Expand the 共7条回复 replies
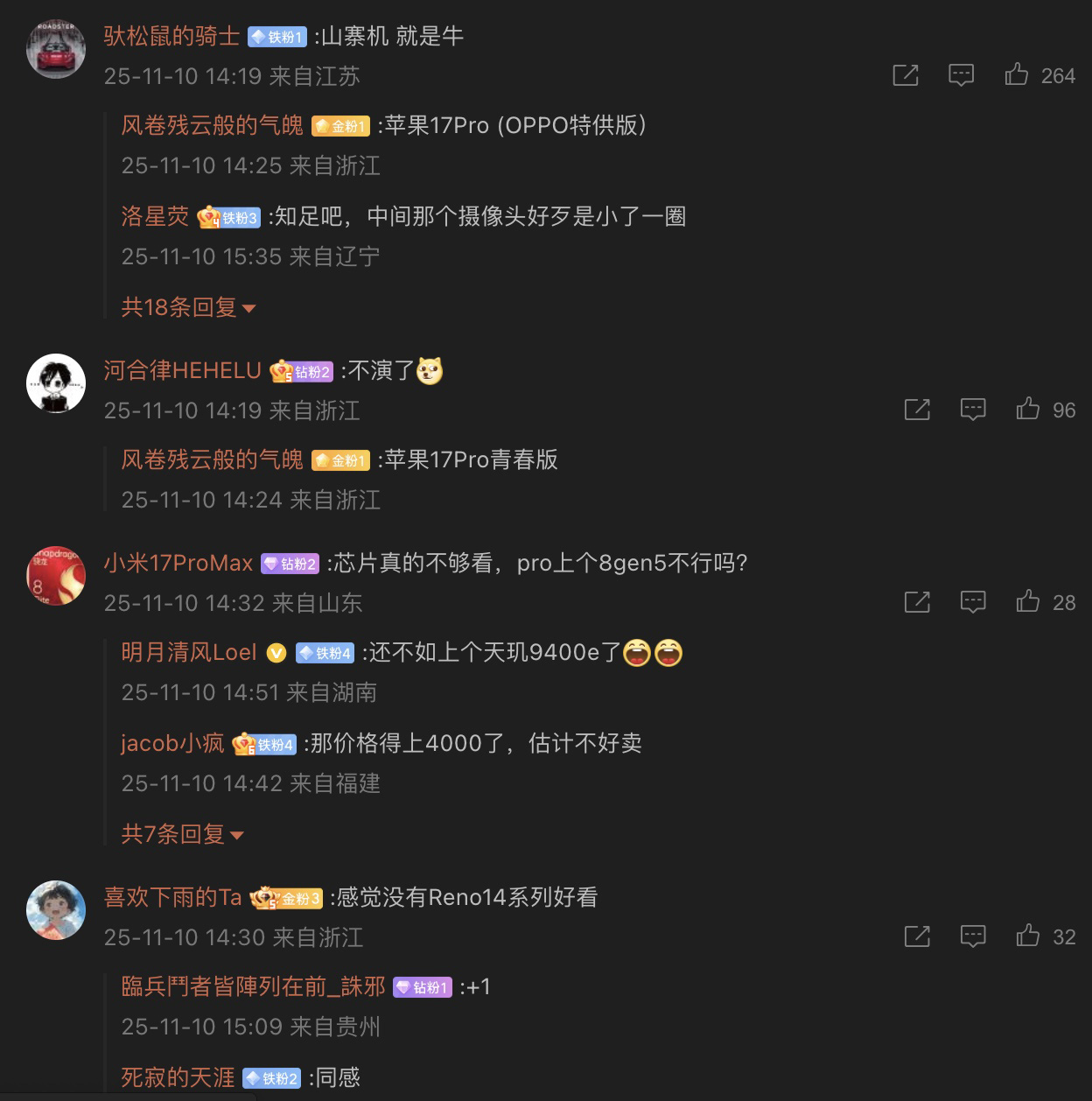 point(181,834)
